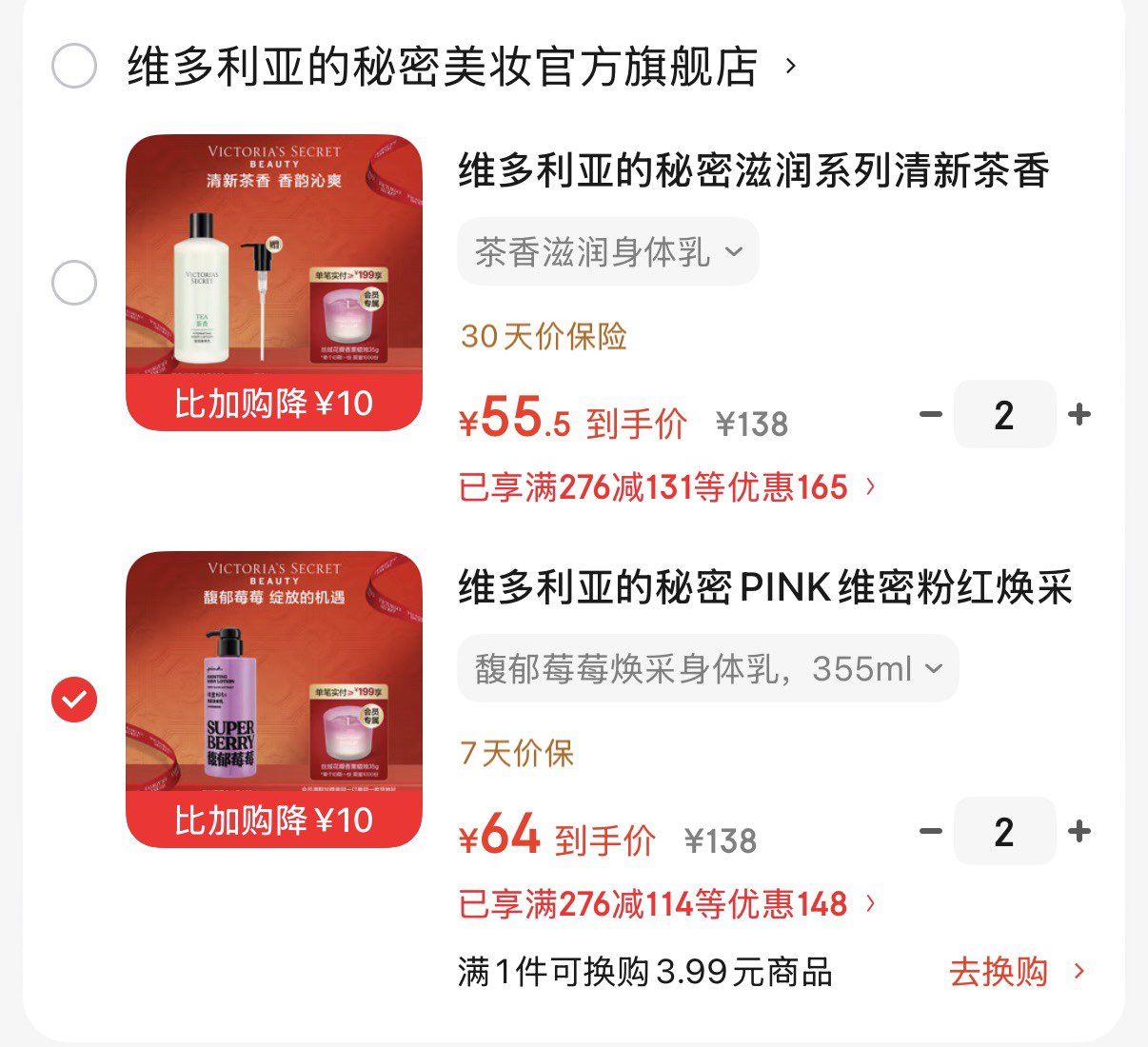The height and width of the screenshot is (1047, 1148).
Task: Deselect the PINK 粉红焕采 body lotion item
Action: point(74,700)
